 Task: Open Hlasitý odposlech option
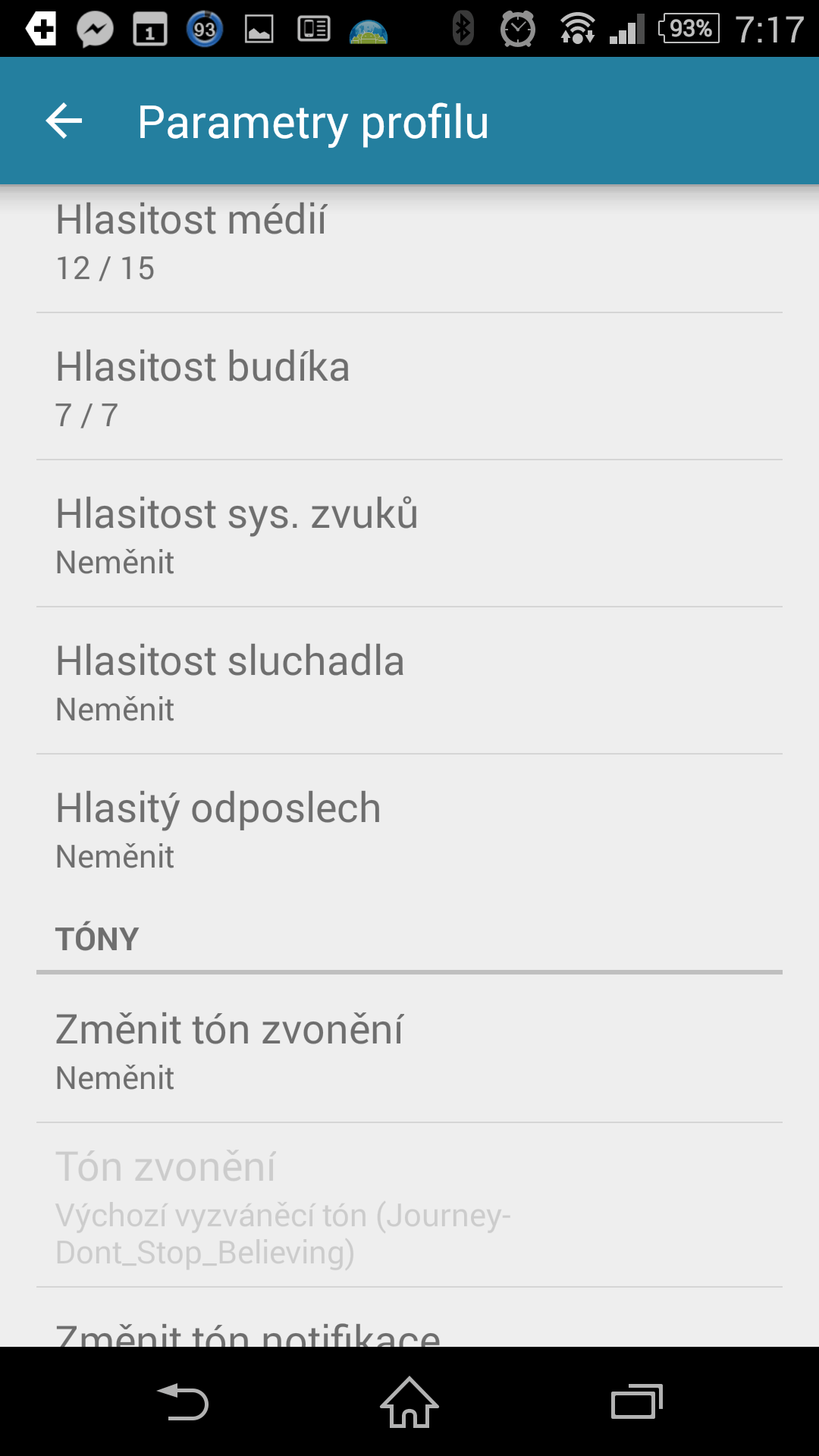(x=409, y=830)
